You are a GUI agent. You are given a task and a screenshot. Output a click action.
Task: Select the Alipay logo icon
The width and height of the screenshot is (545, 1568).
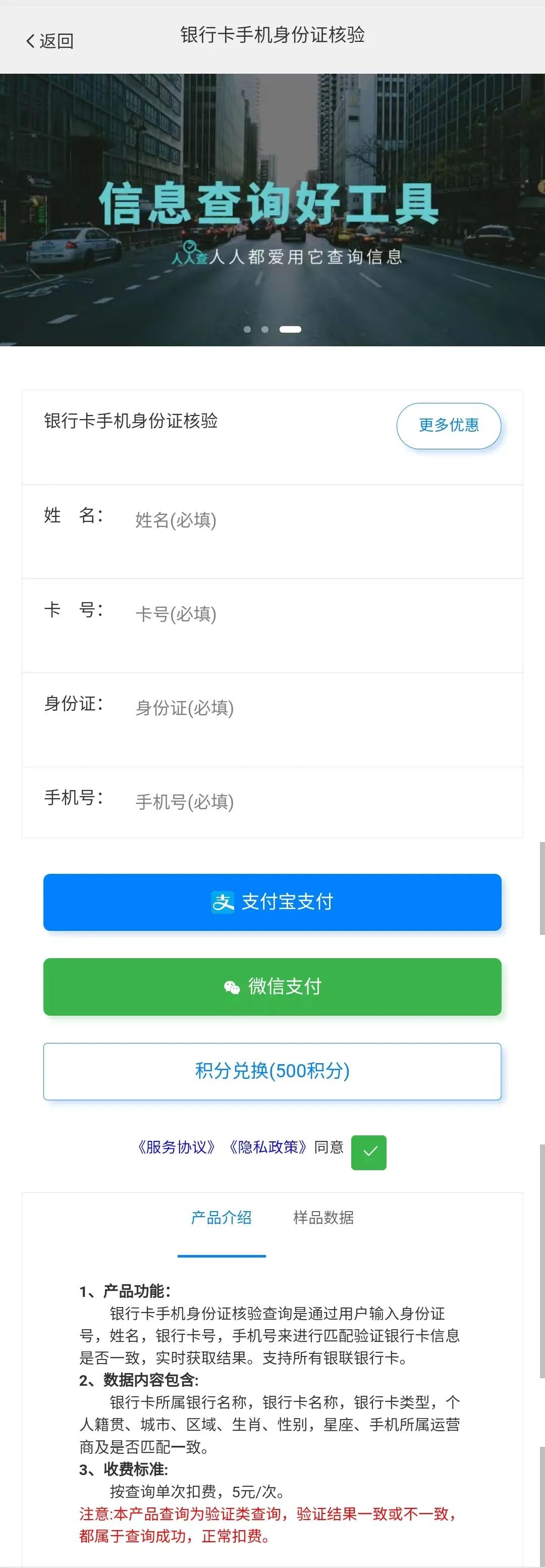click(x=223, y=903)
